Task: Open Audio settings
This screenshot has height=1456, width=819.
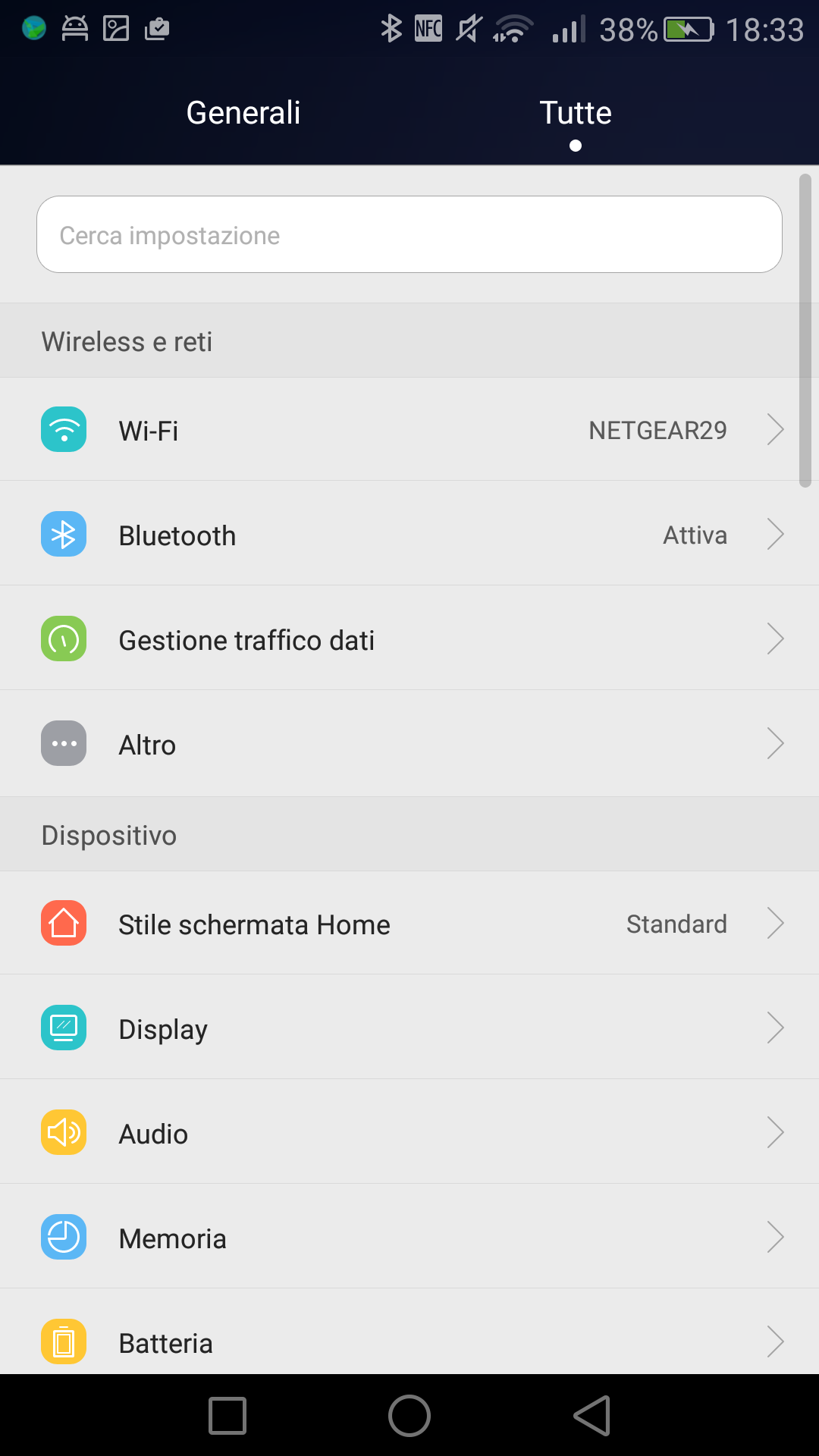Action: click(409, 1132)
